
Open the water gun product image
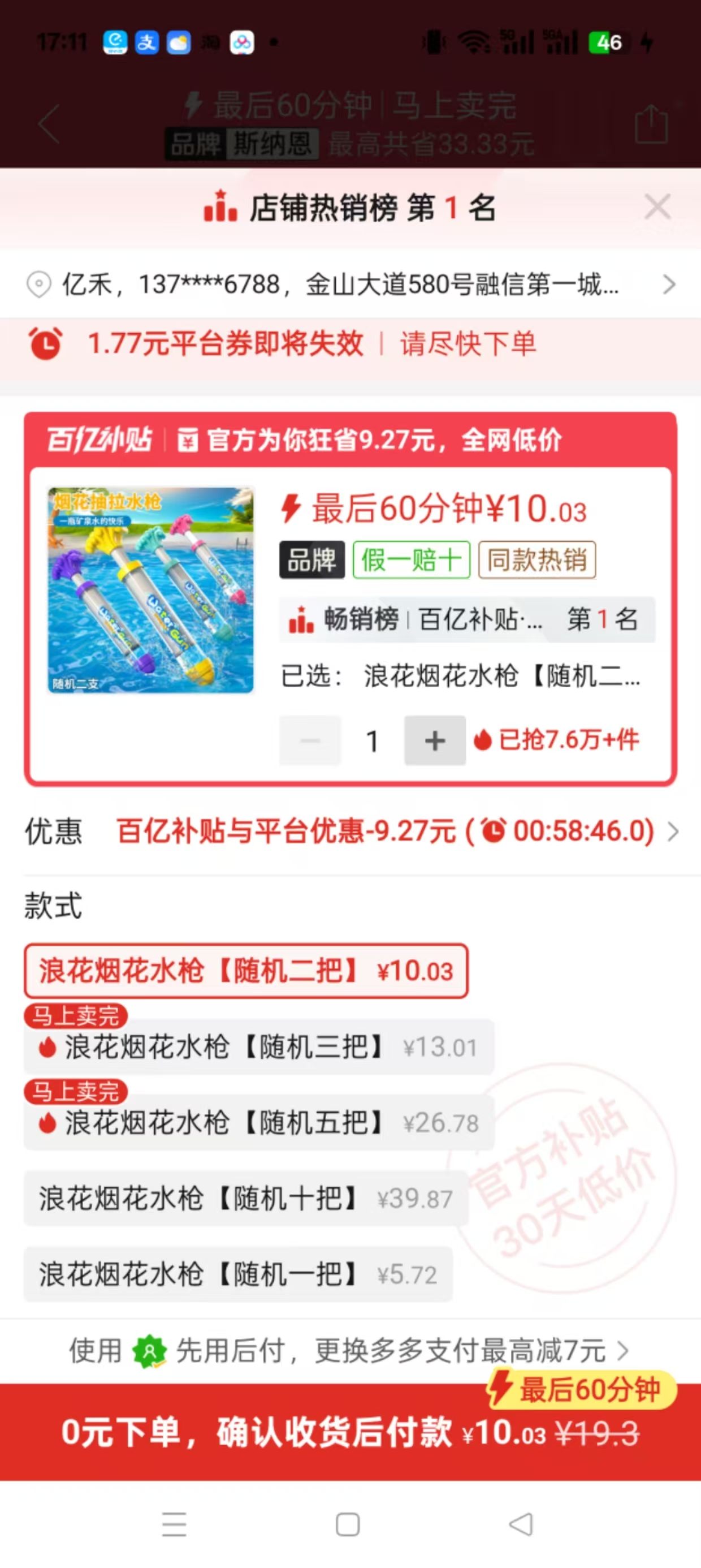point(151,590)
